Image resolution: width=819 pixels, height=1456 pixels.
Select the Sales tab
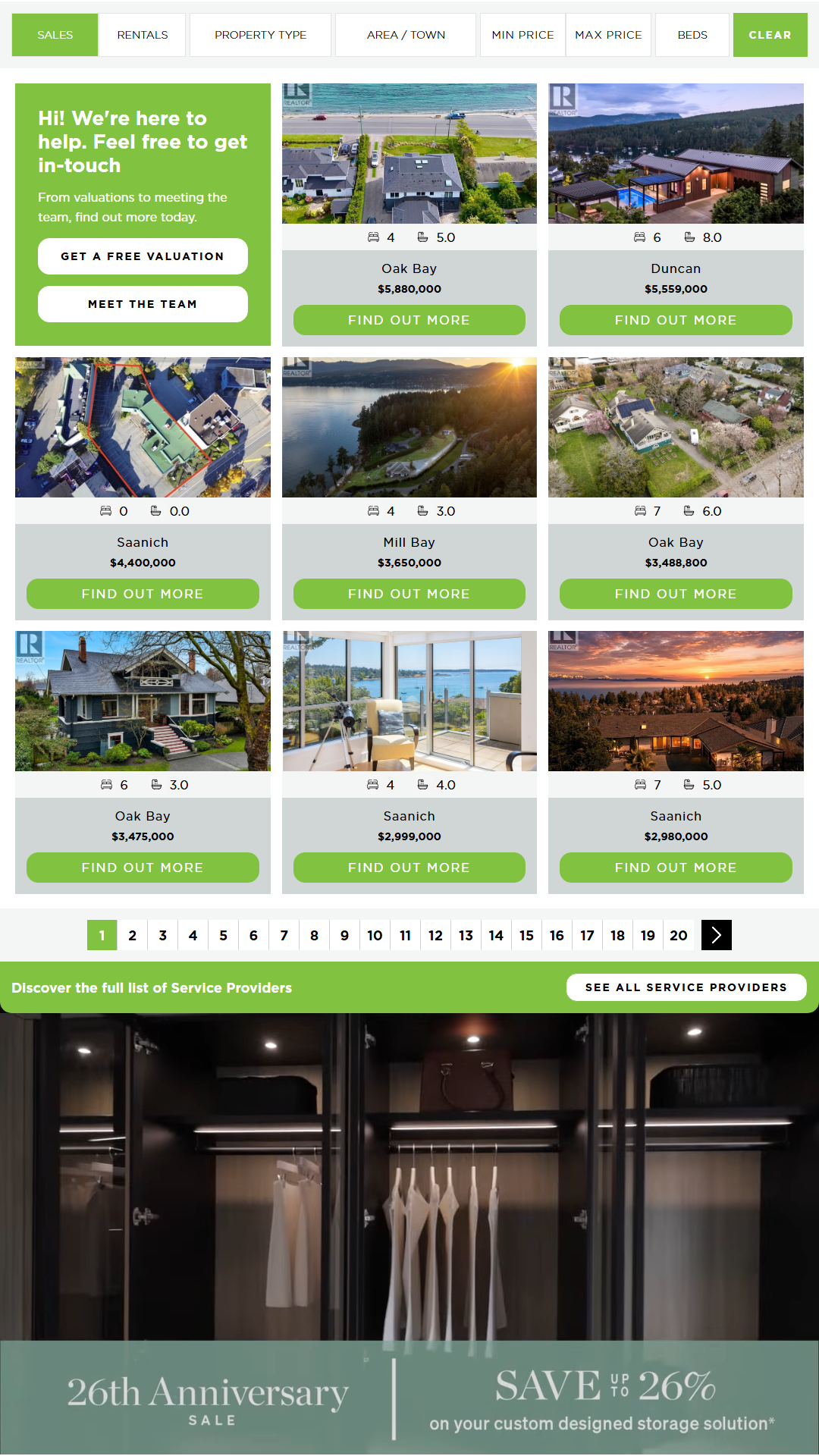tap(55, 35)
